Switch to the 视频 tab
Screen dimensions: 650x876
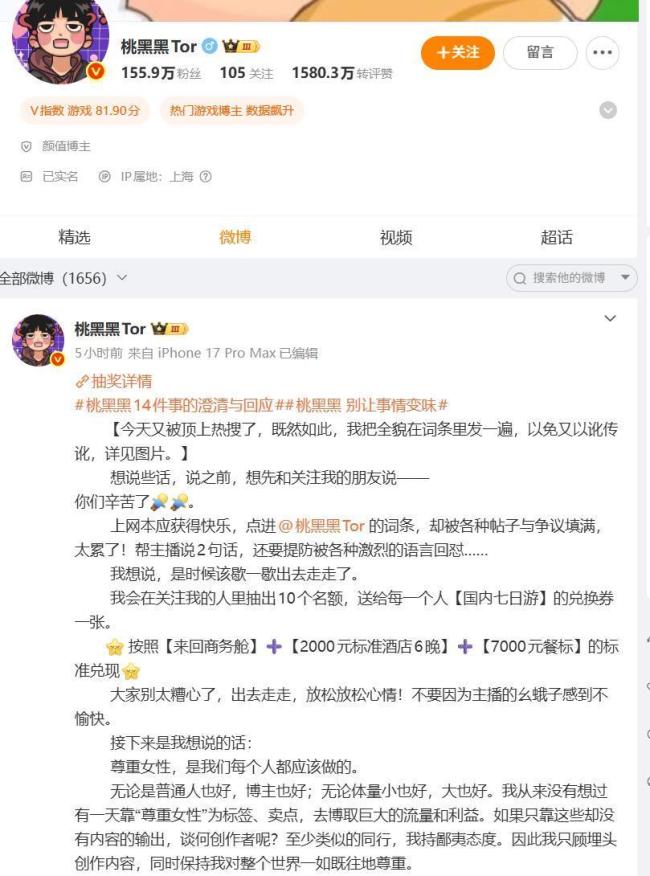[395, 237]
